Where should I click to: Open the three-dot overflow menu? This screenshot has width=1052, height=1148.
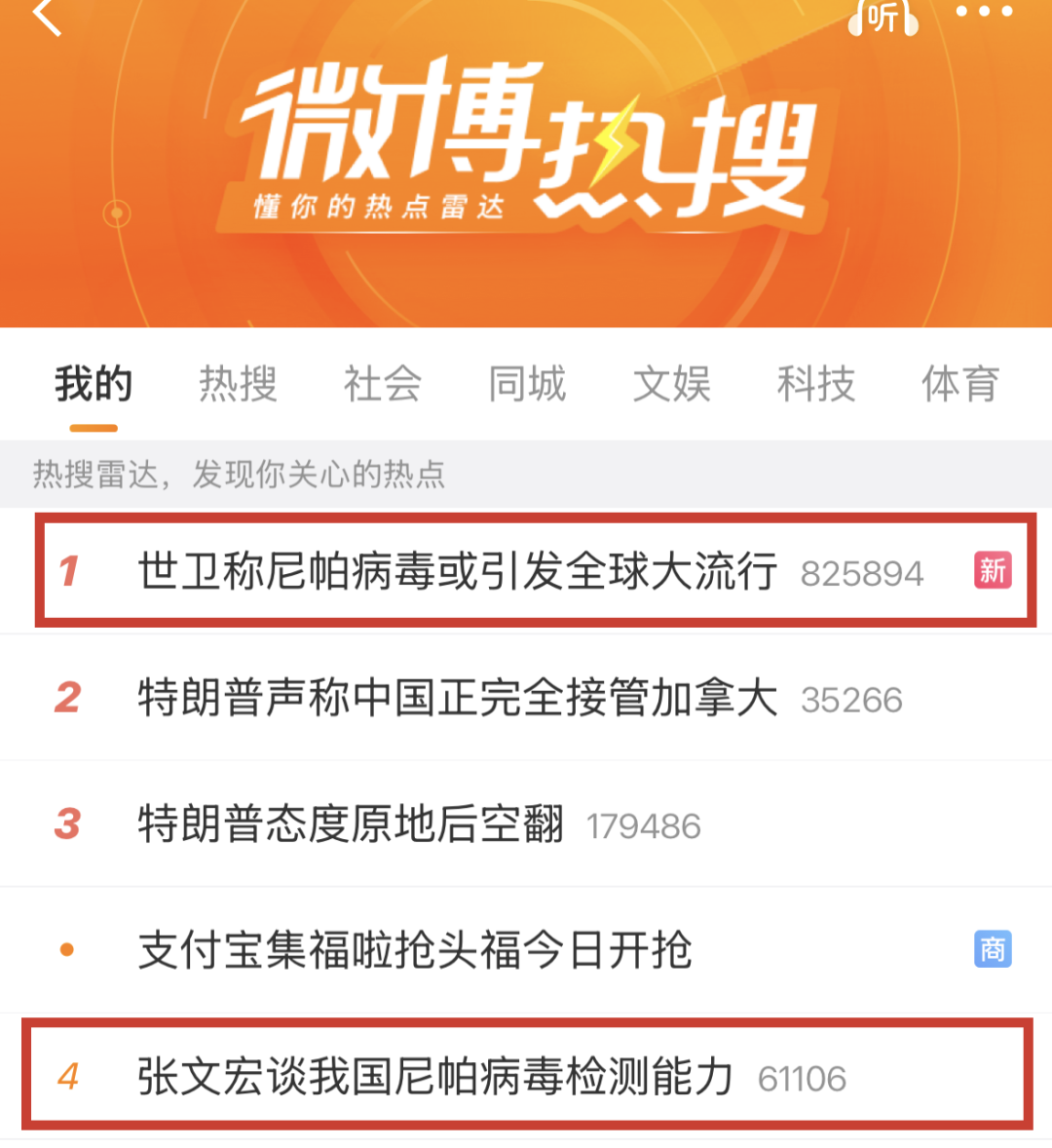tap(984, 13)
